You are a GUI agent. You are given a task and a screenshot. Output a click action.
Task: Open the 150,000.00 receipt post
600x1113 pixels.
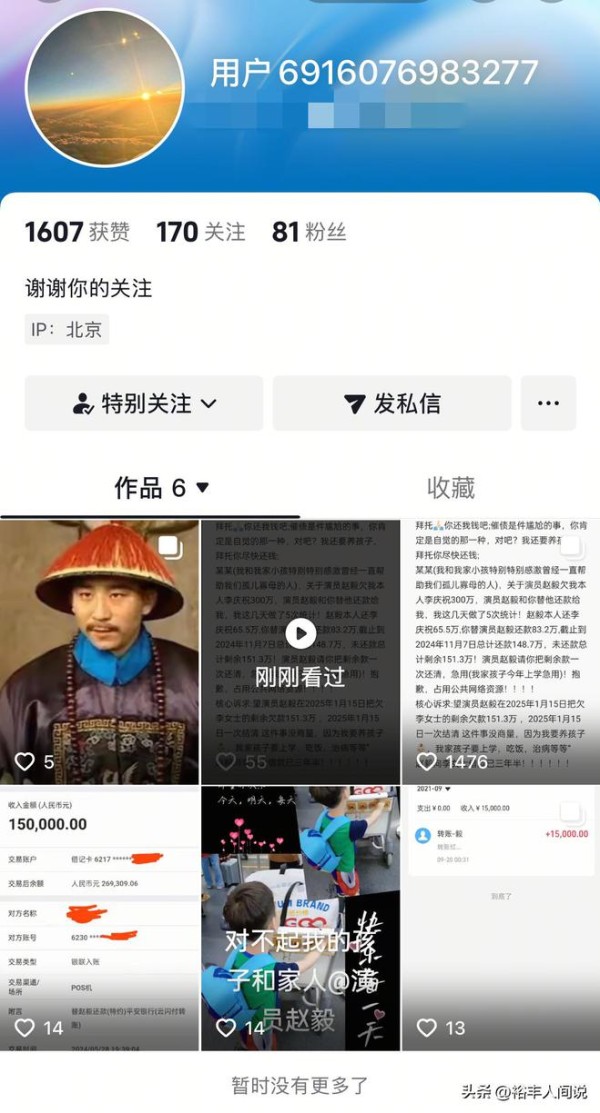click(99, 915)
